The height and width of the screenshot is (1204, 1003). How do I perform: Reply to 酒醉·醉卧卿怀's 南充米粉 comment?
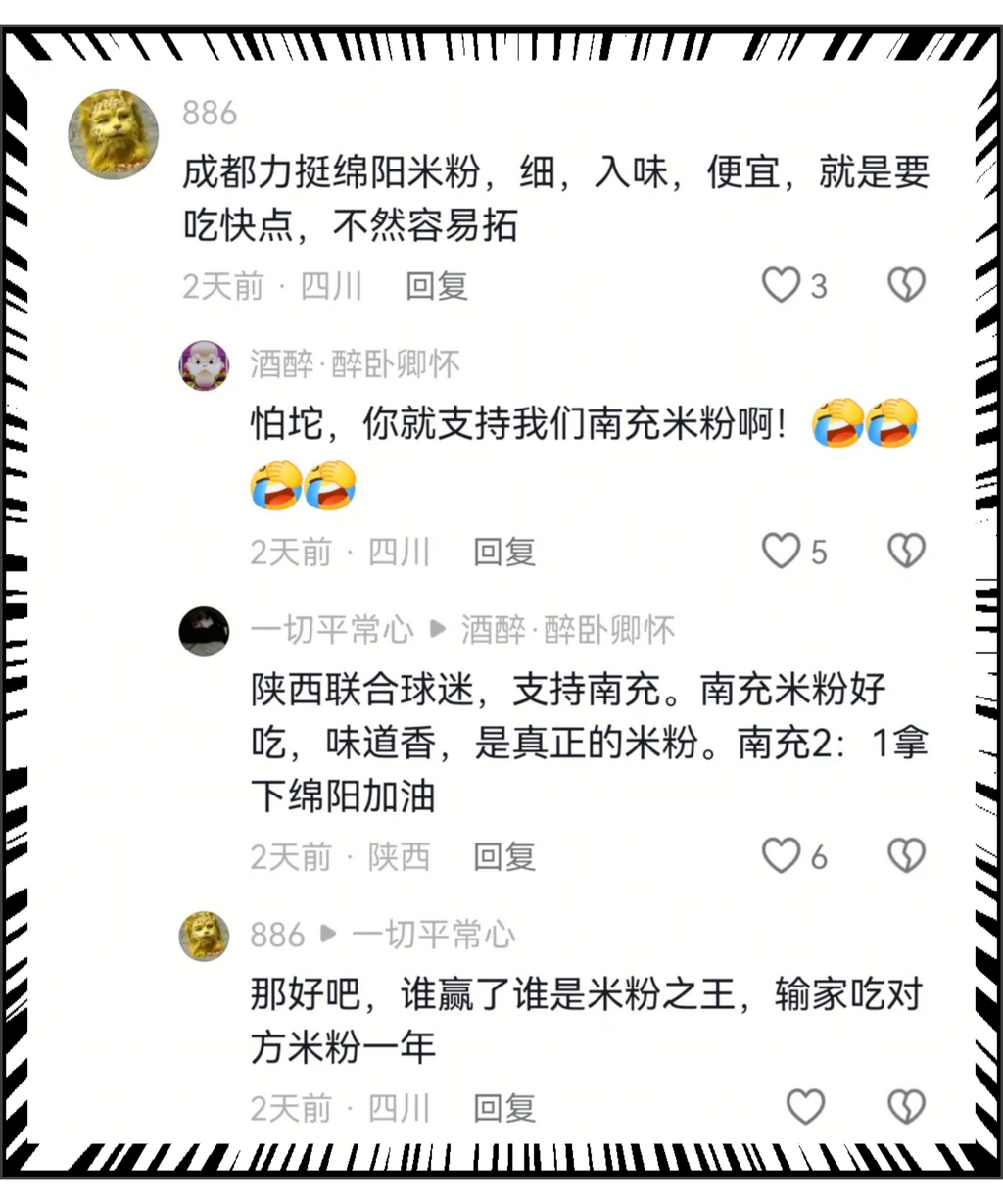[x=504, y=553]
